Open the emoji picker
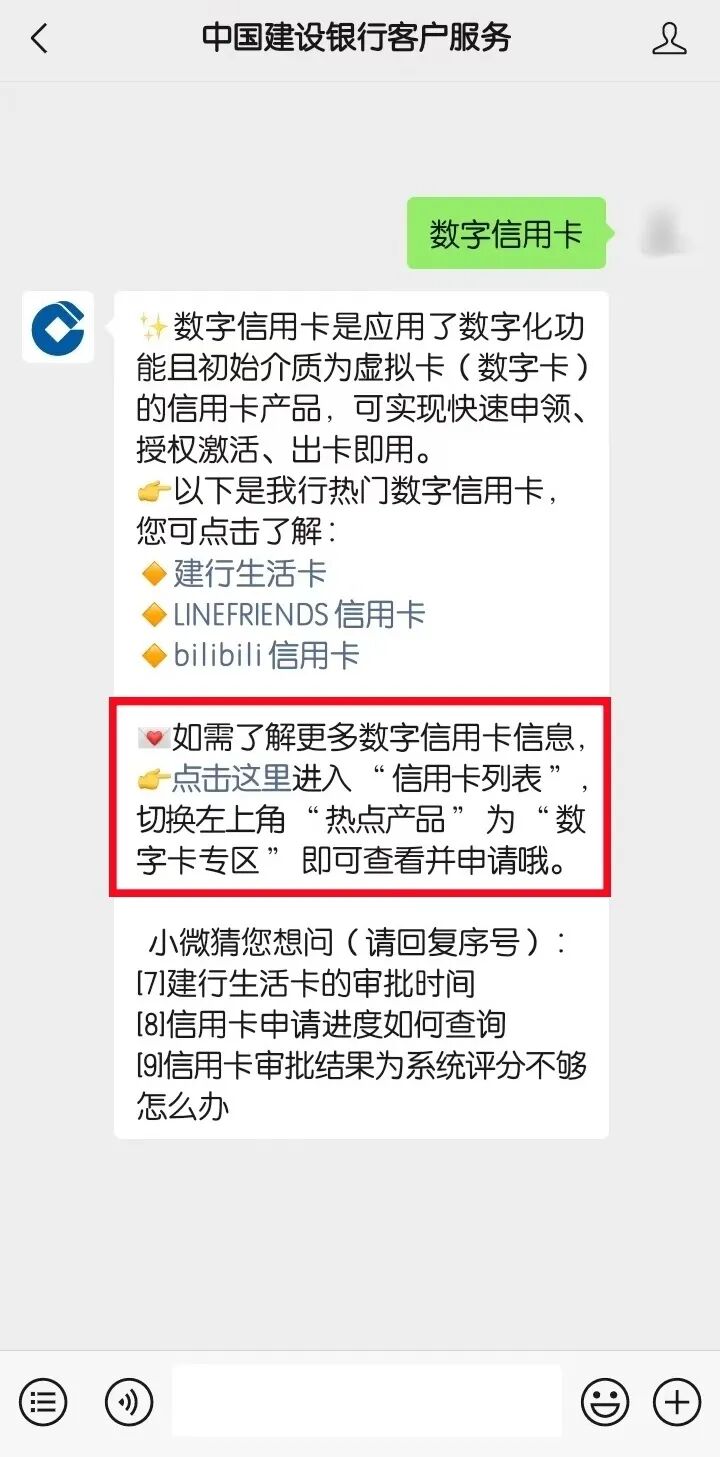The width and height of the screenshot is (720, 1457). coord(605,1400)
